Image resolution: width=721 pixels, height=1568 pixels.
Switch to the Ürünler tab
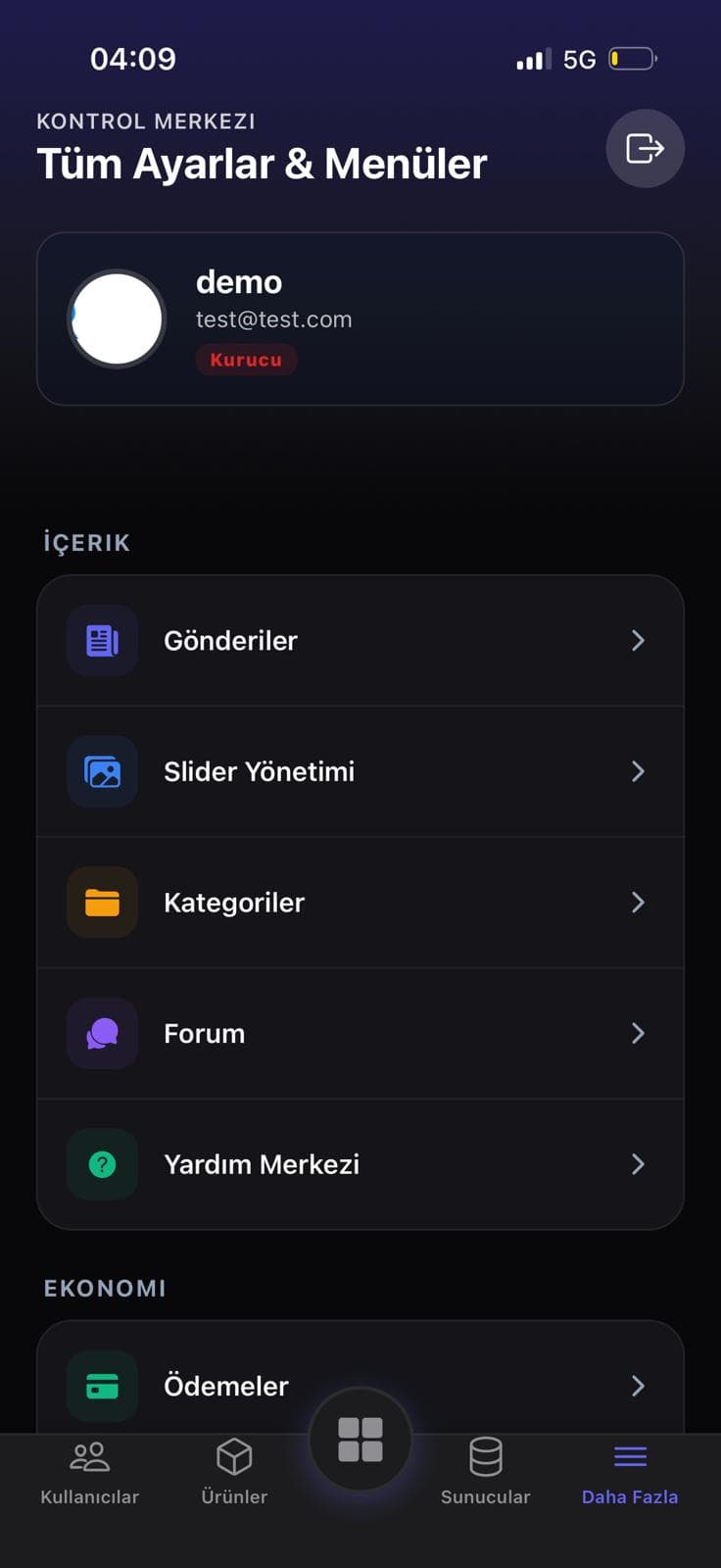pos(234,1472)
